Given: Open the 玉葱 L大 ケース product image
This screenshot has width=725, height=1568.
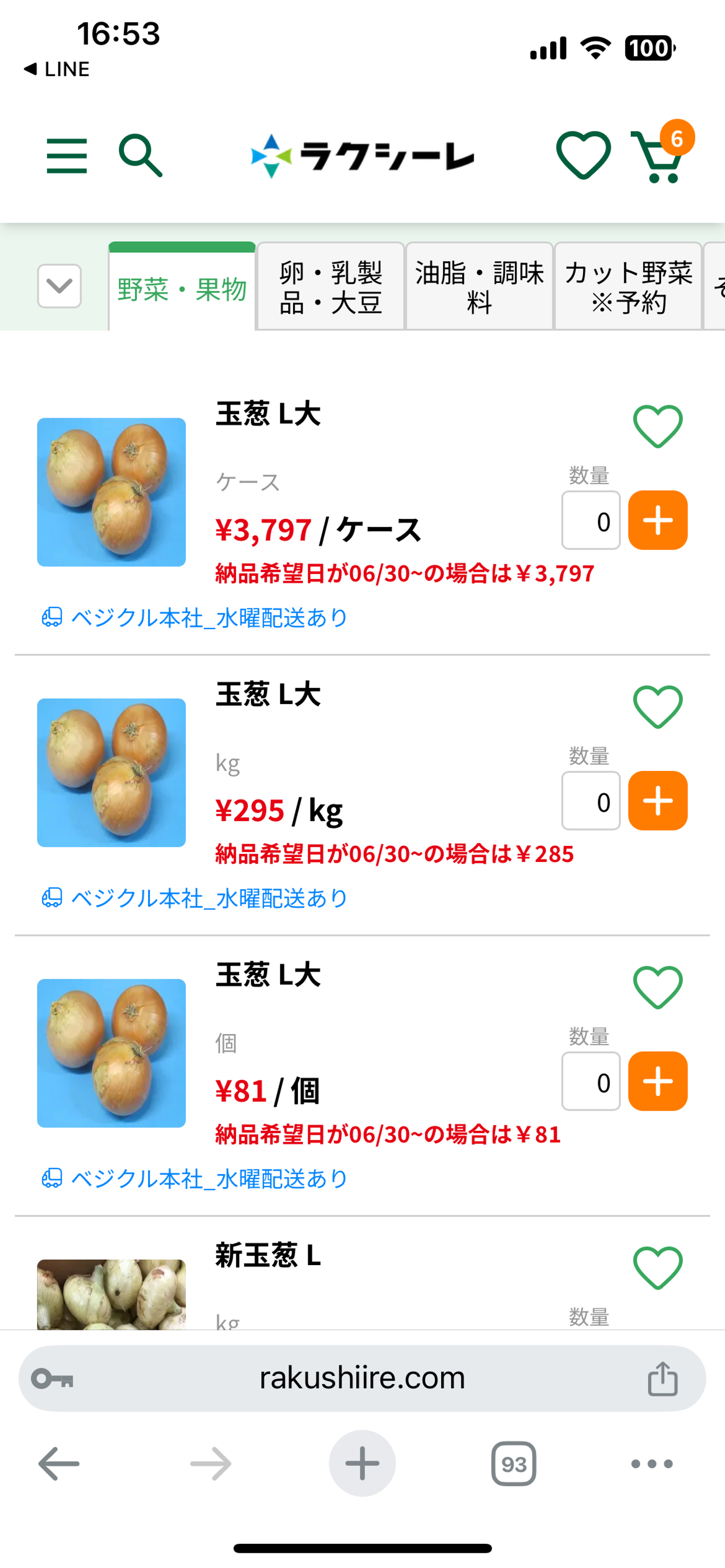Looking at the screenshot, I should pos(111,493).
